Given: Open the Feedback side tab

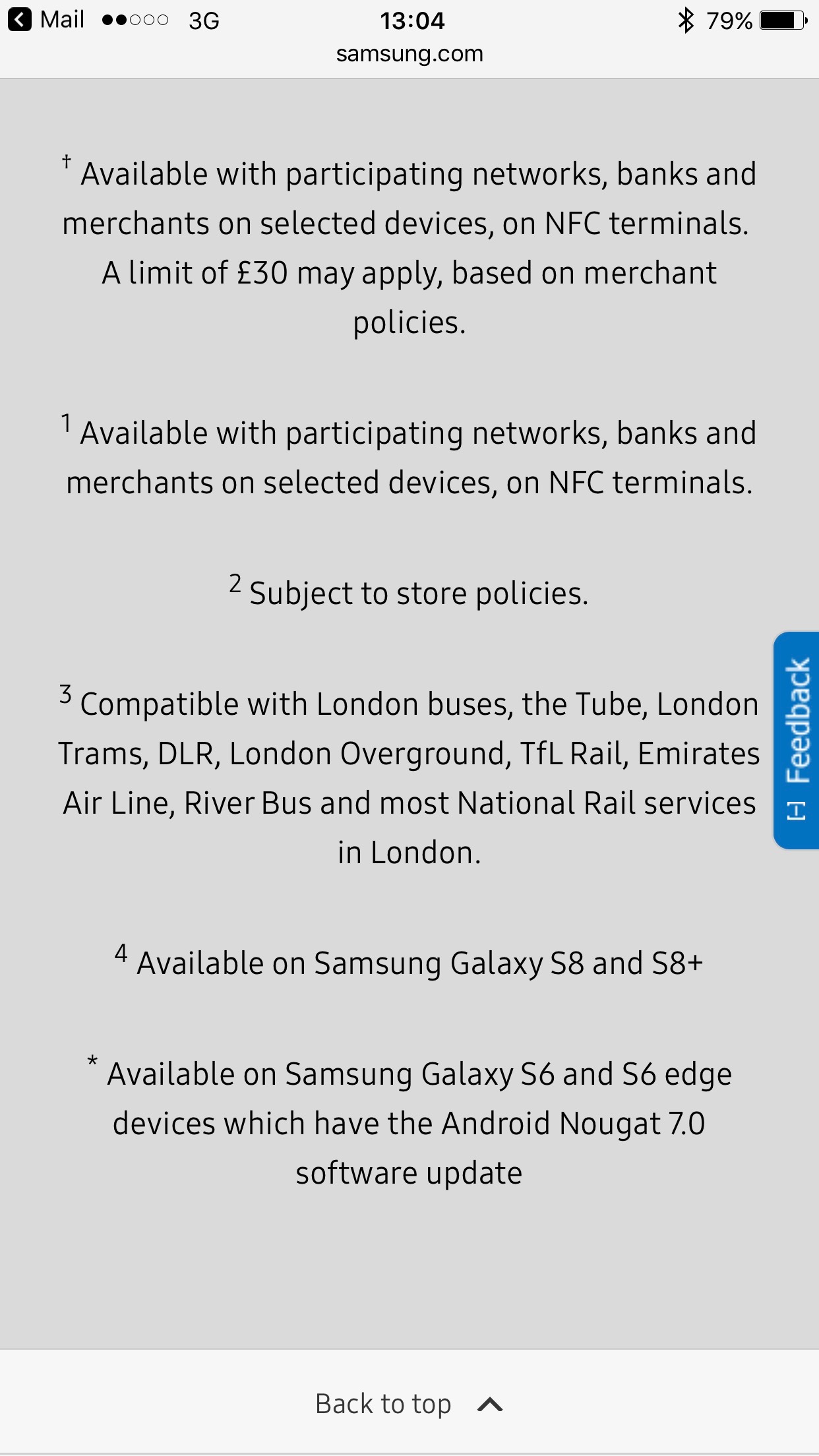Looking at the screenshot, I should coord(796,740).
